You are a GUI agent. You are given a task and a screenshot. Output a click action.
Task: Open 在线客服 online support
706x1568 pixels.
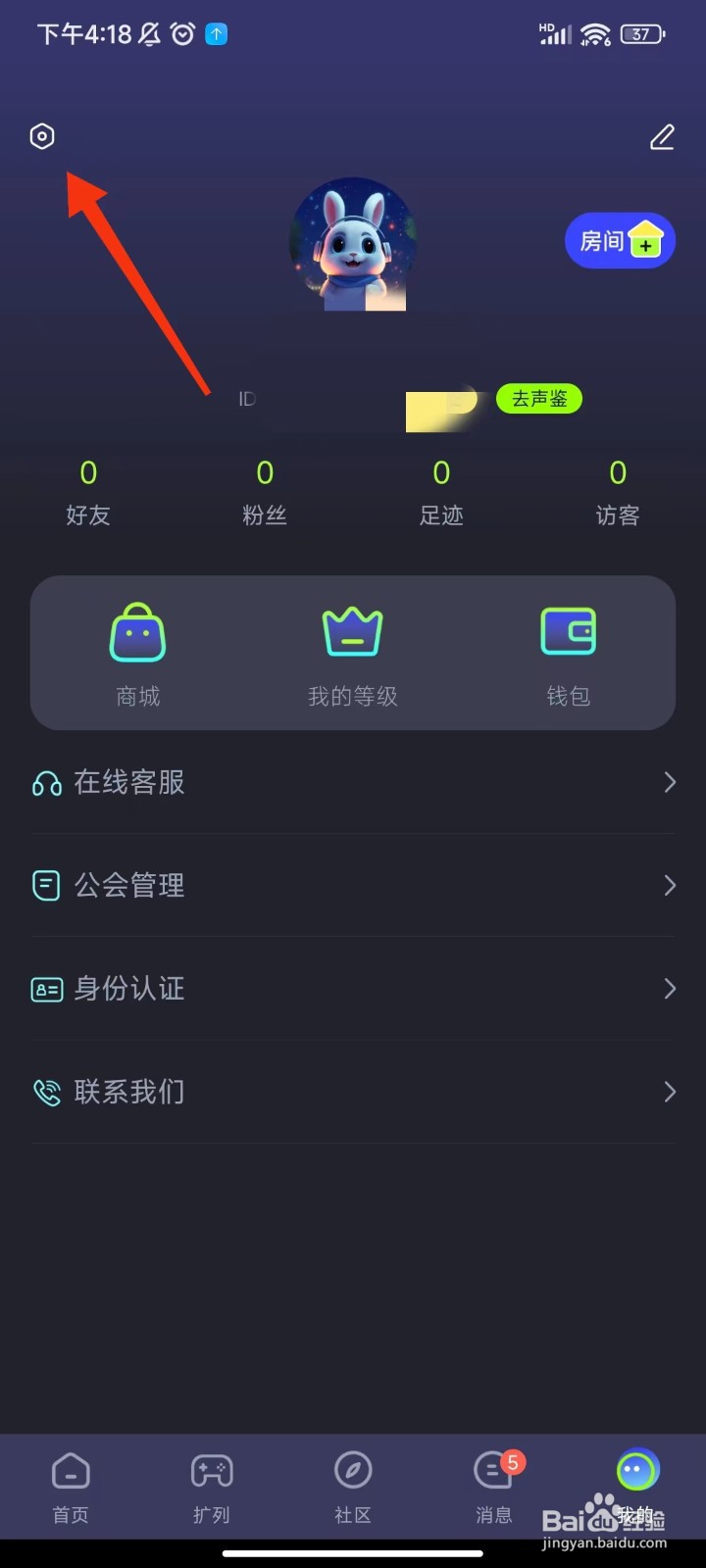(353, 782)
